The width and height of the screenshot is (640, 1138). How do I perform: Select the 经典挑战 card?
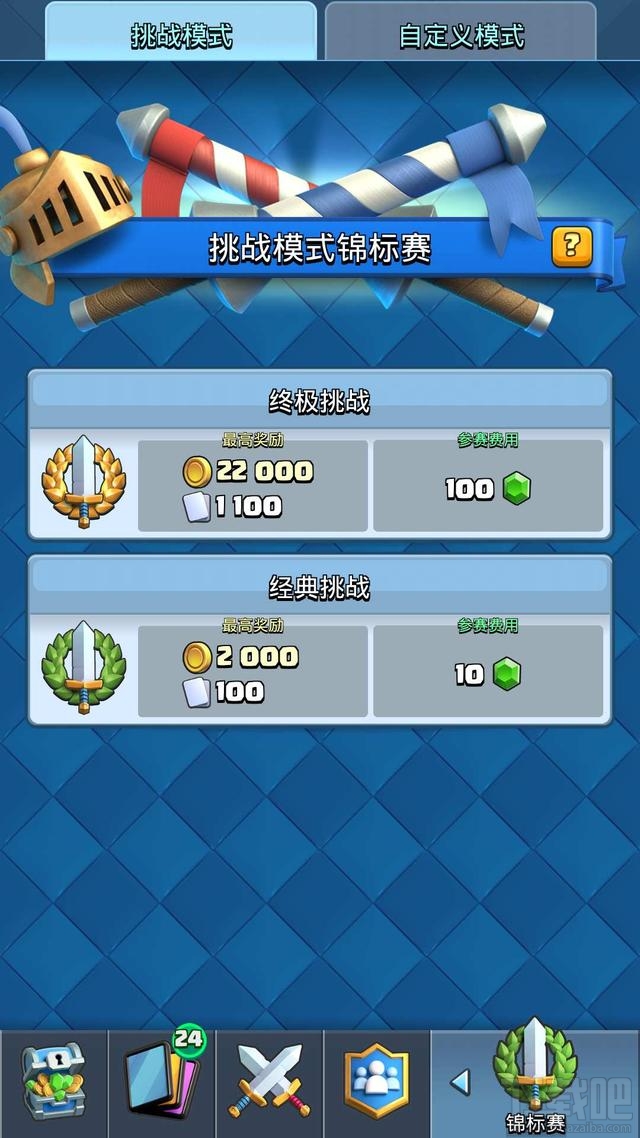click(x=320, y=640)
